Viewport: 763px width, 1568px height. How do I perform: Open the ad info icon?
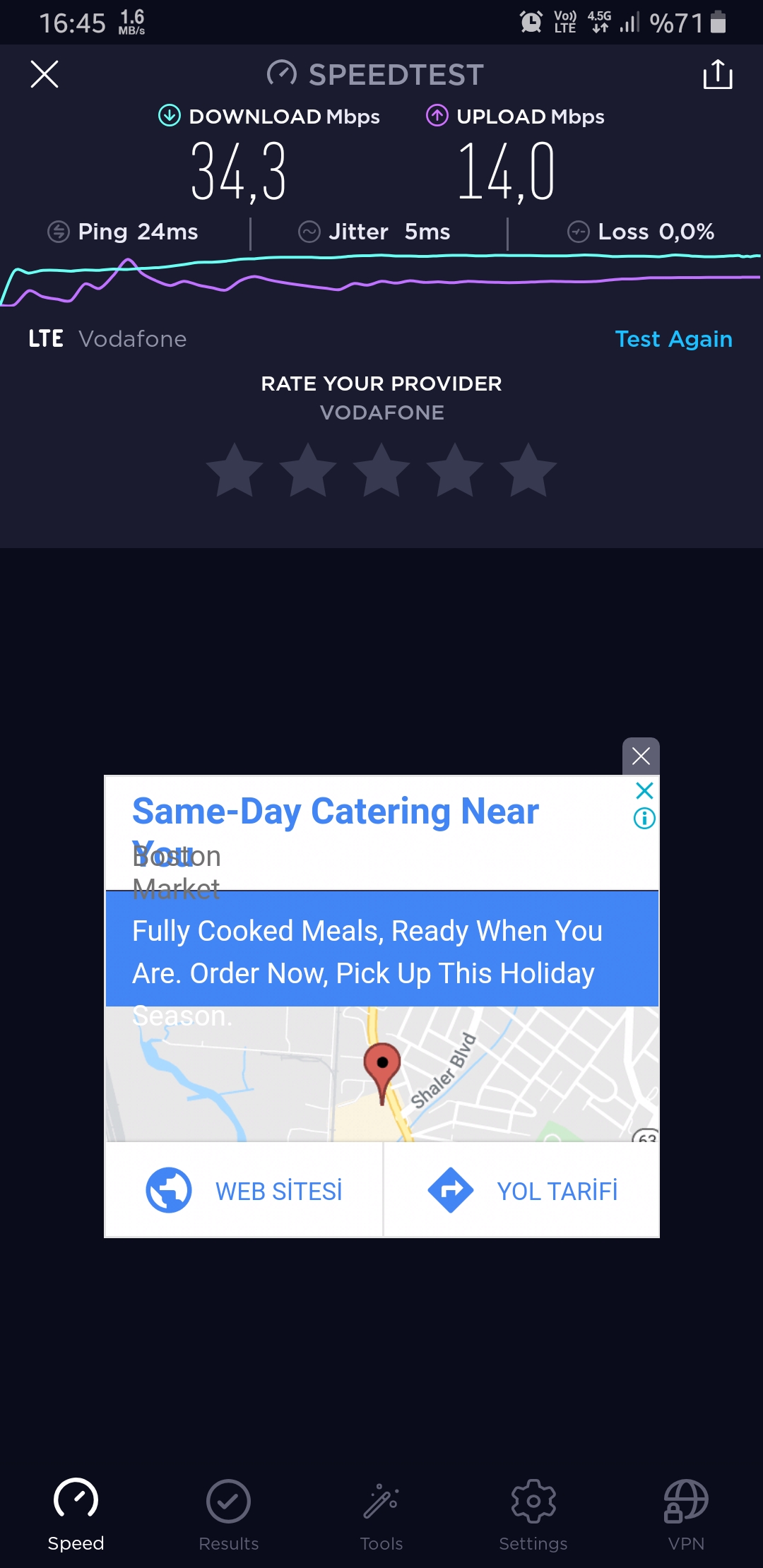coord(644,819)
